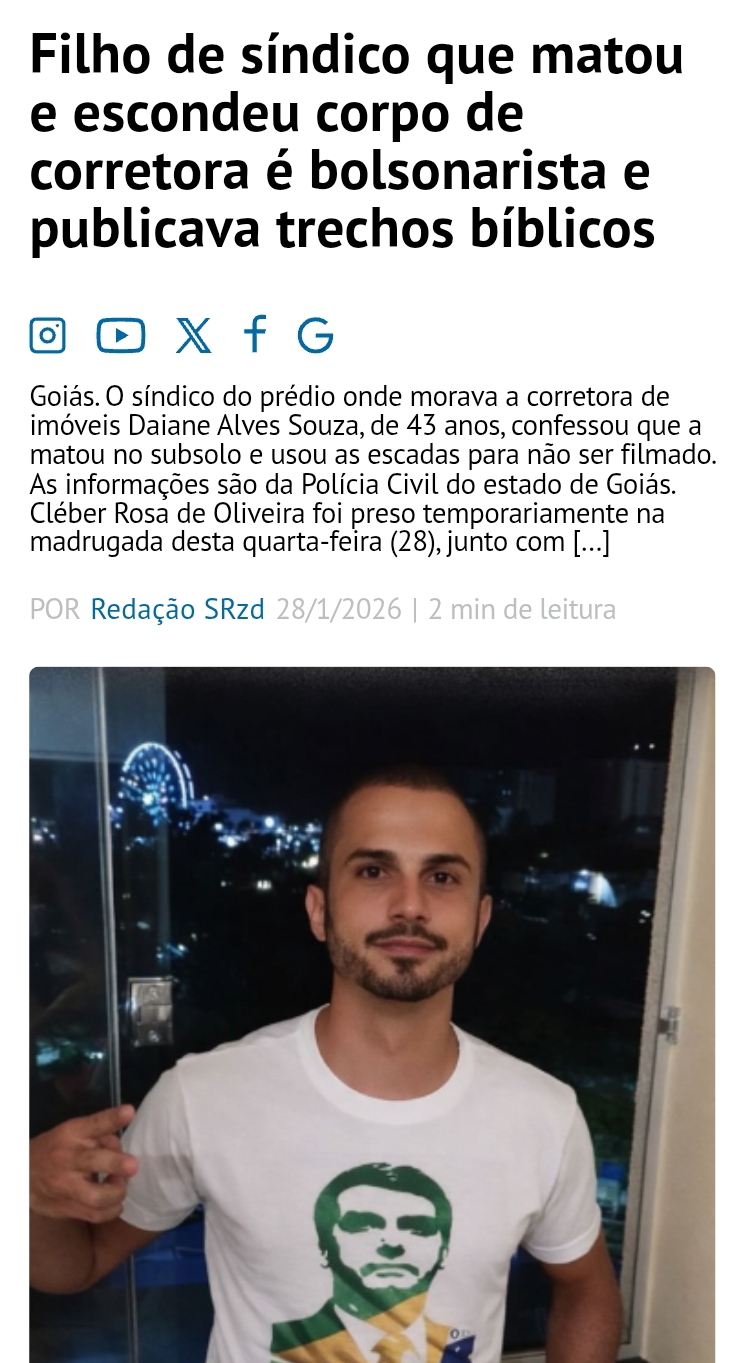Image resolution: width=734 pixels, height=1363 pixels.
Task: Open the Redação SRzd author link
Action: [177, 609]
